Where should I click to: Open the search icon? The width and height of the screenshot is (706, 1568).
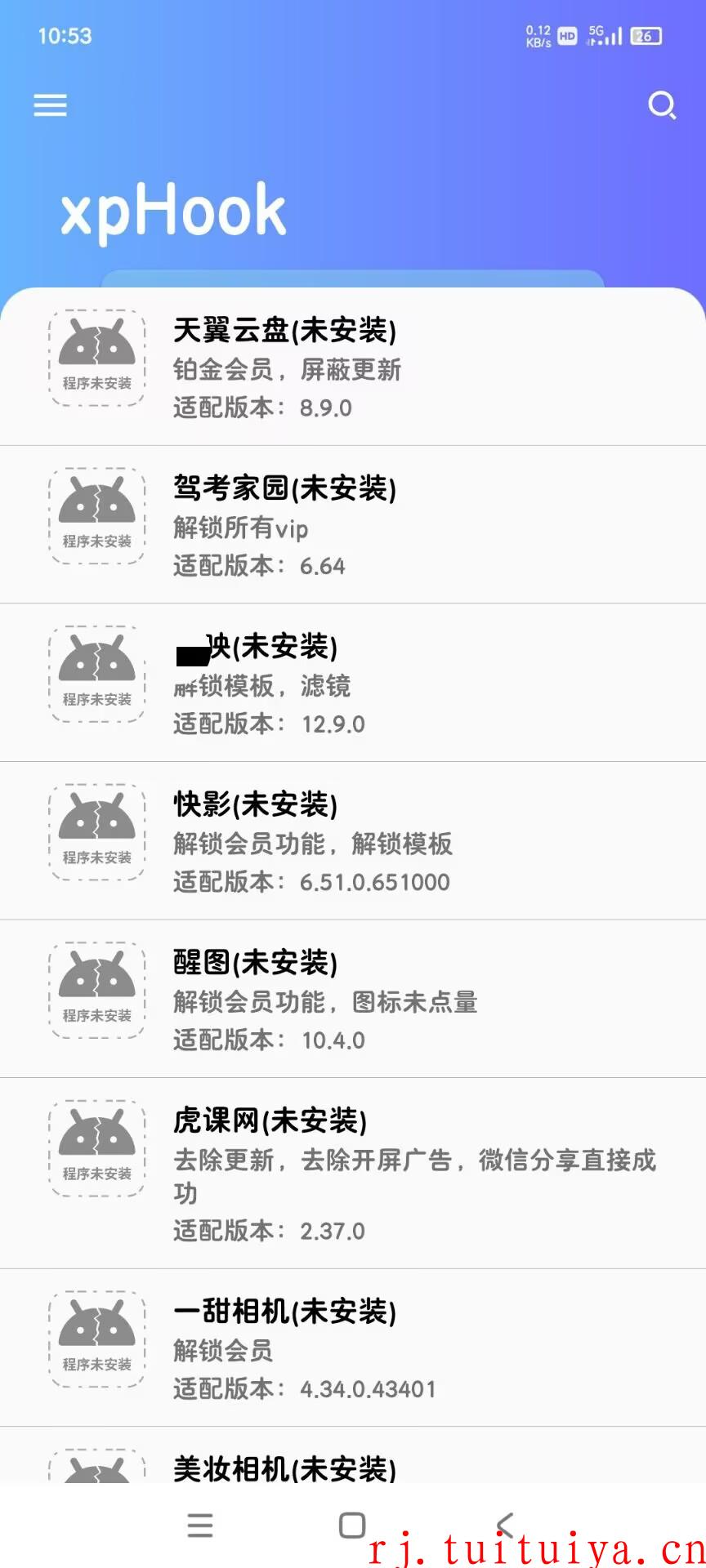pos(662,105)
